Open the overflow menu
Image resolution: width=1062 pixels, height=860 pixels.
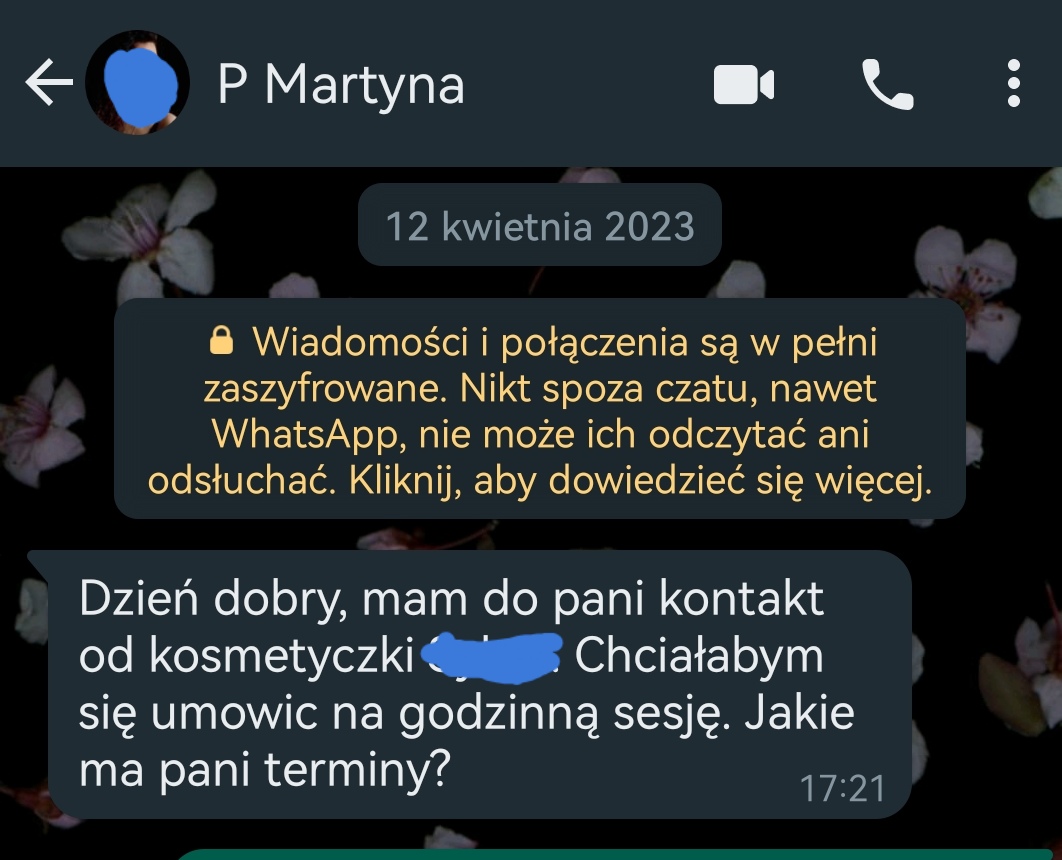coord(1013,84)
